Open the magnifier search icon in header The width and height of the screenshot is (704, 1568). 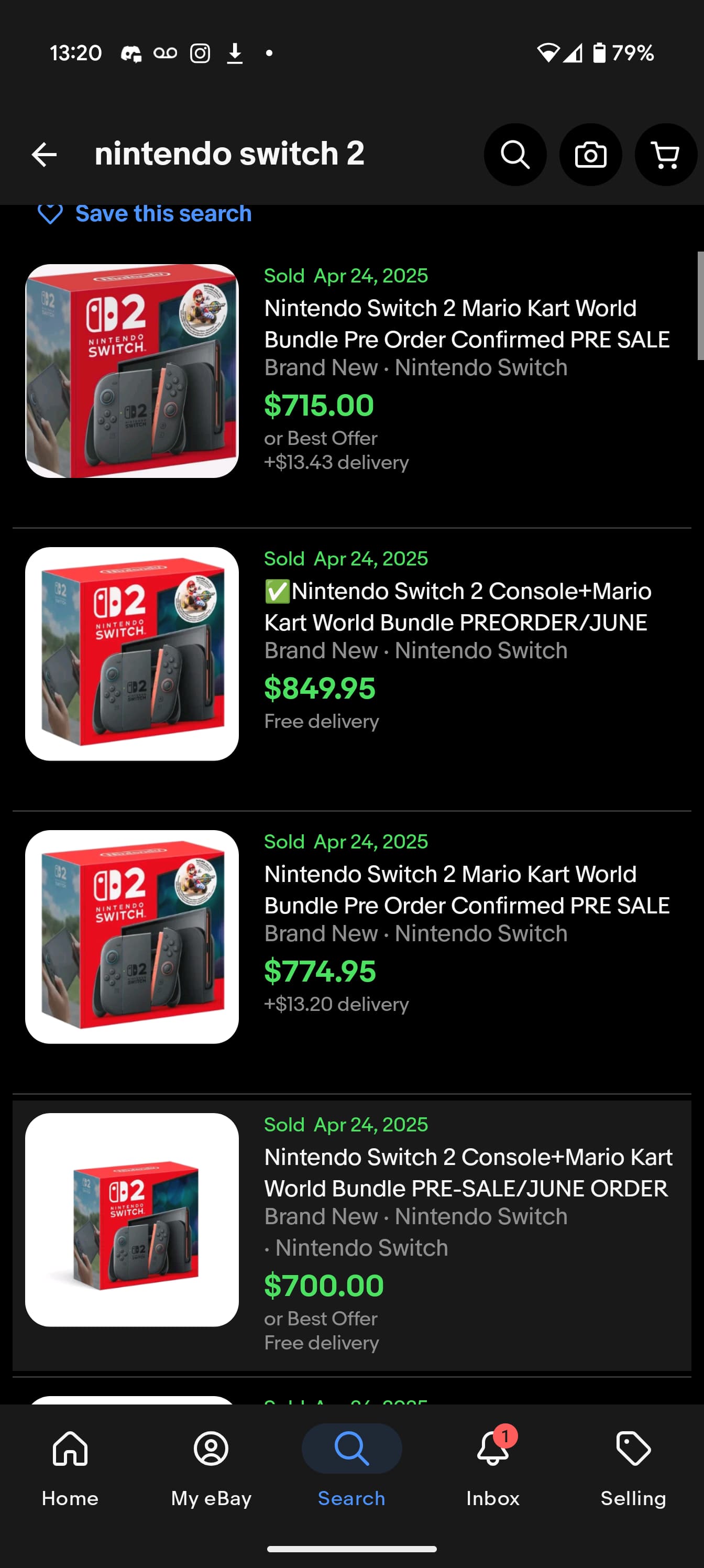coord(515,155)
